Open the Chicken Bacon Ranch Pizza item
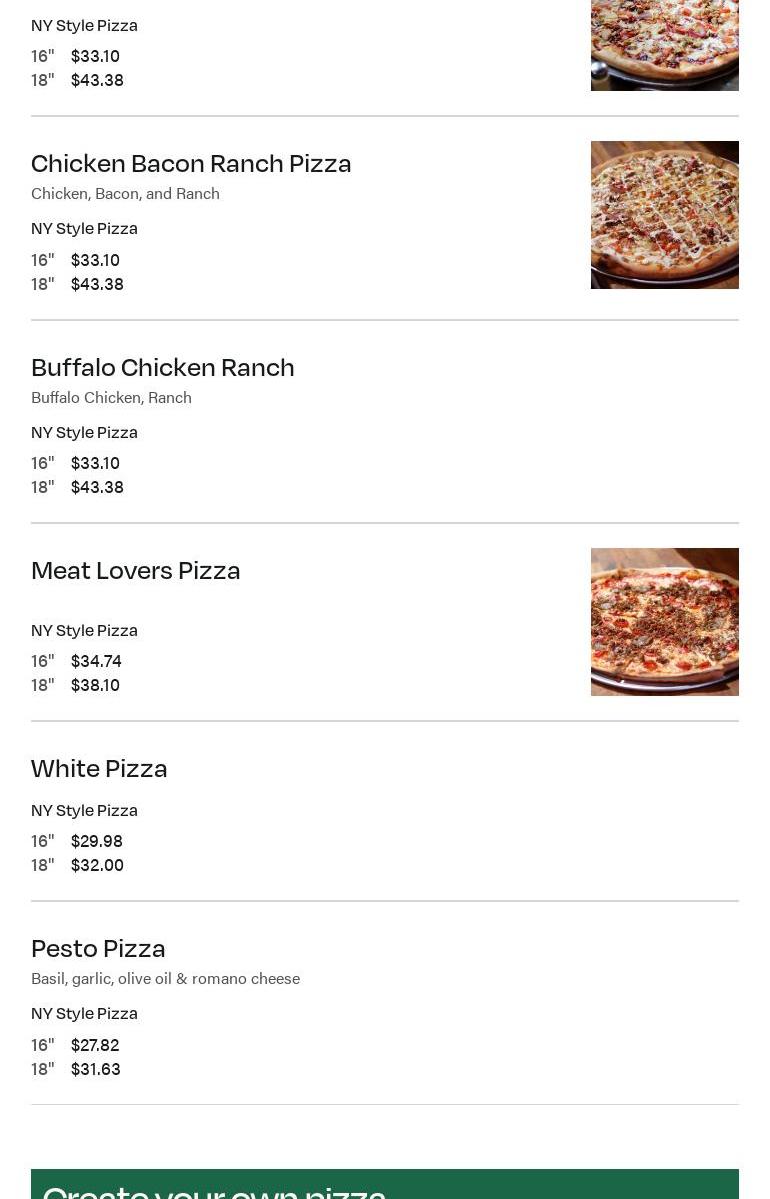The image size is (770, 1199). click(191, 164)
